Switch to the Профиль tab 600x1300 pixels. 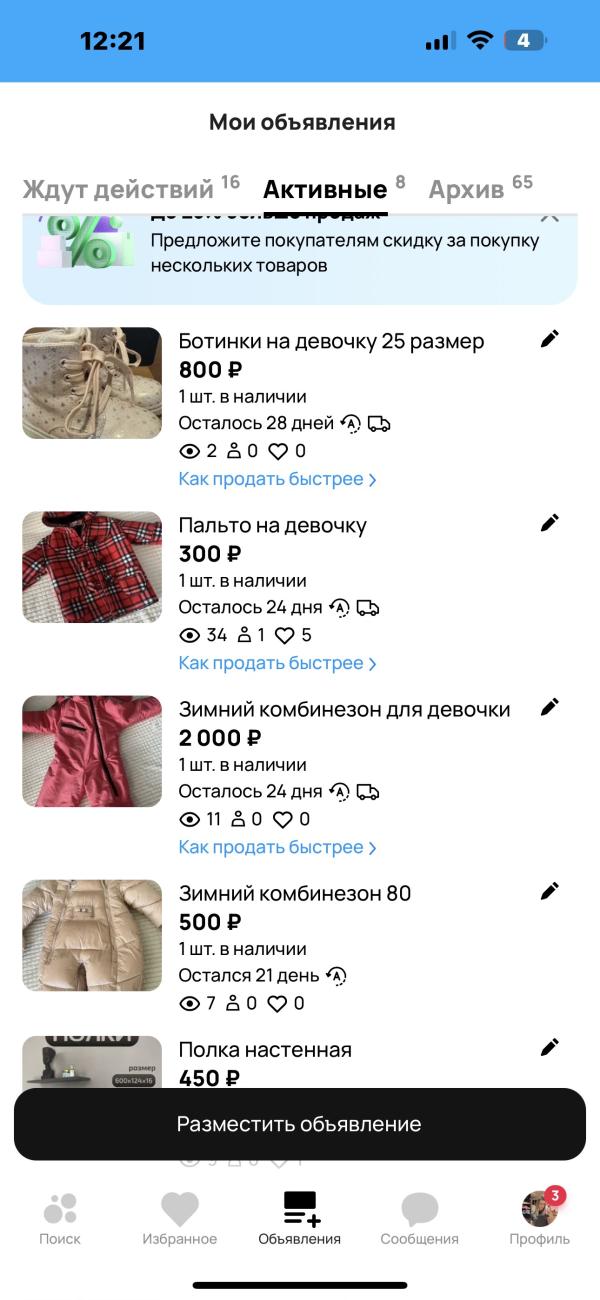coord(540,1220)
